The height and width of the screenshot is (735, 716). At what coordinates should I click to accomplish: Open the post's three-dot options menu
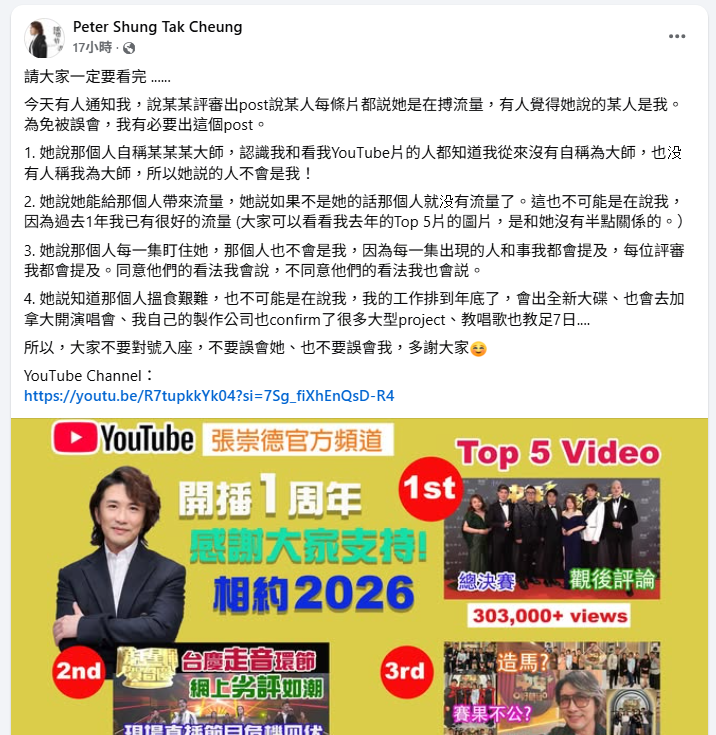[x=677, y=37]
